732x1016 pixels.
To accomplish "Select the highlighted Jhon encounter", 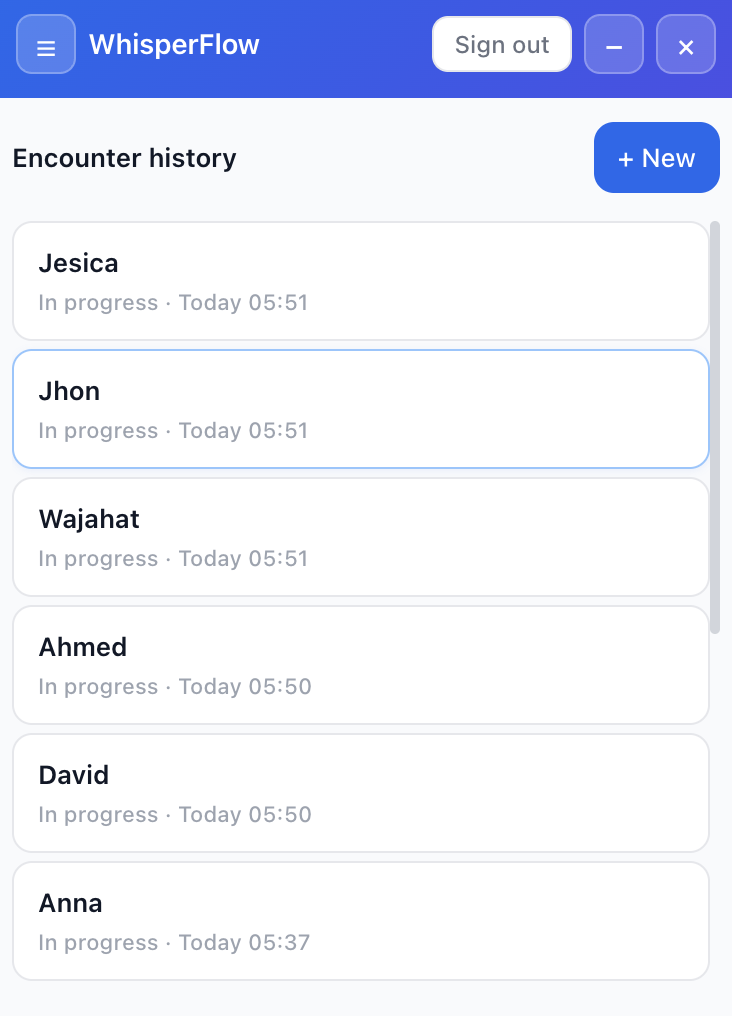I will [360, 409].
